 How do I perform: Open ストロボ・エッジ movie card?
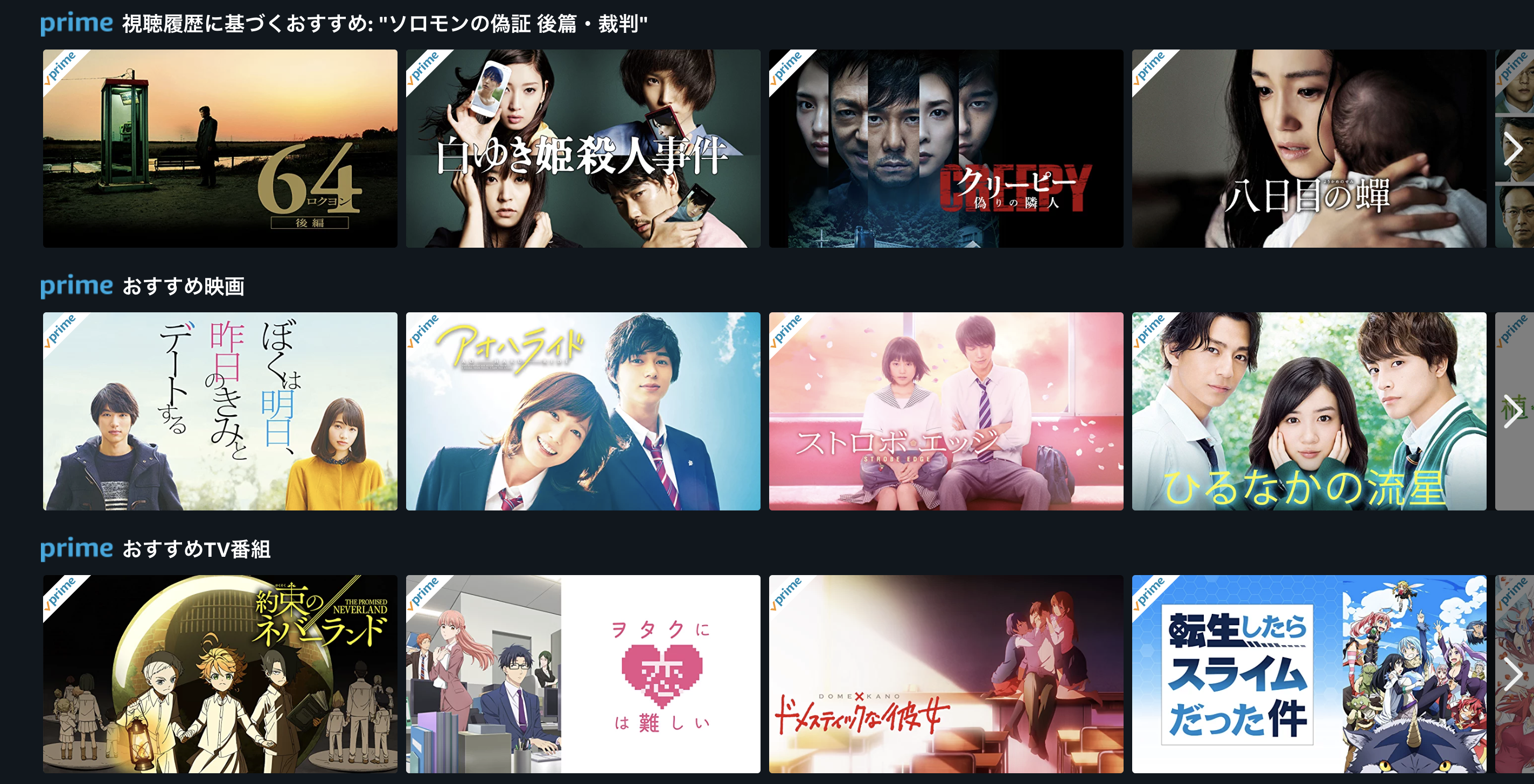(946, 411)
